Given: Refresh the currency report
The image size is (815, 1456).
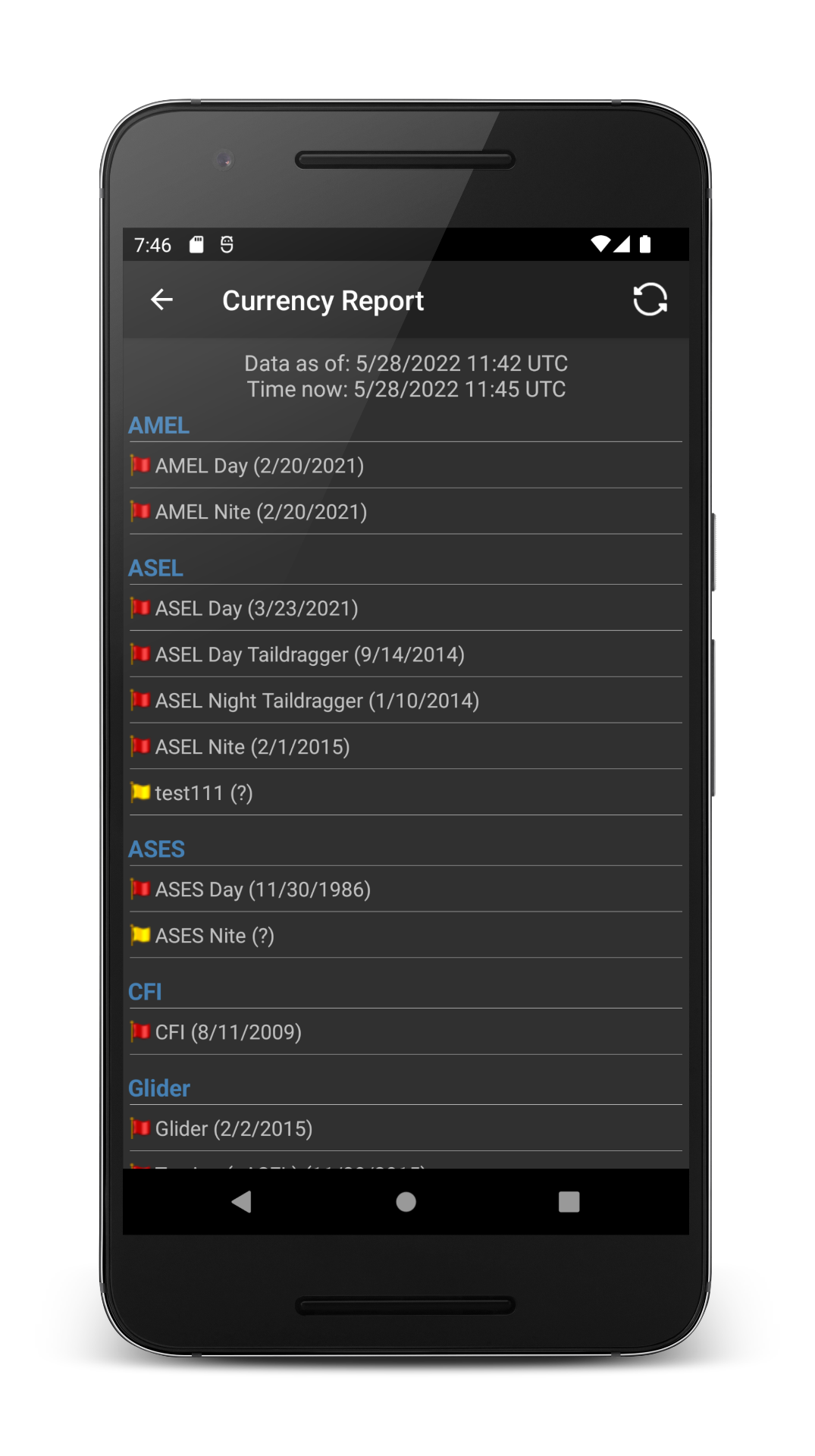Looking at the screenshot, I should point(650,300).
